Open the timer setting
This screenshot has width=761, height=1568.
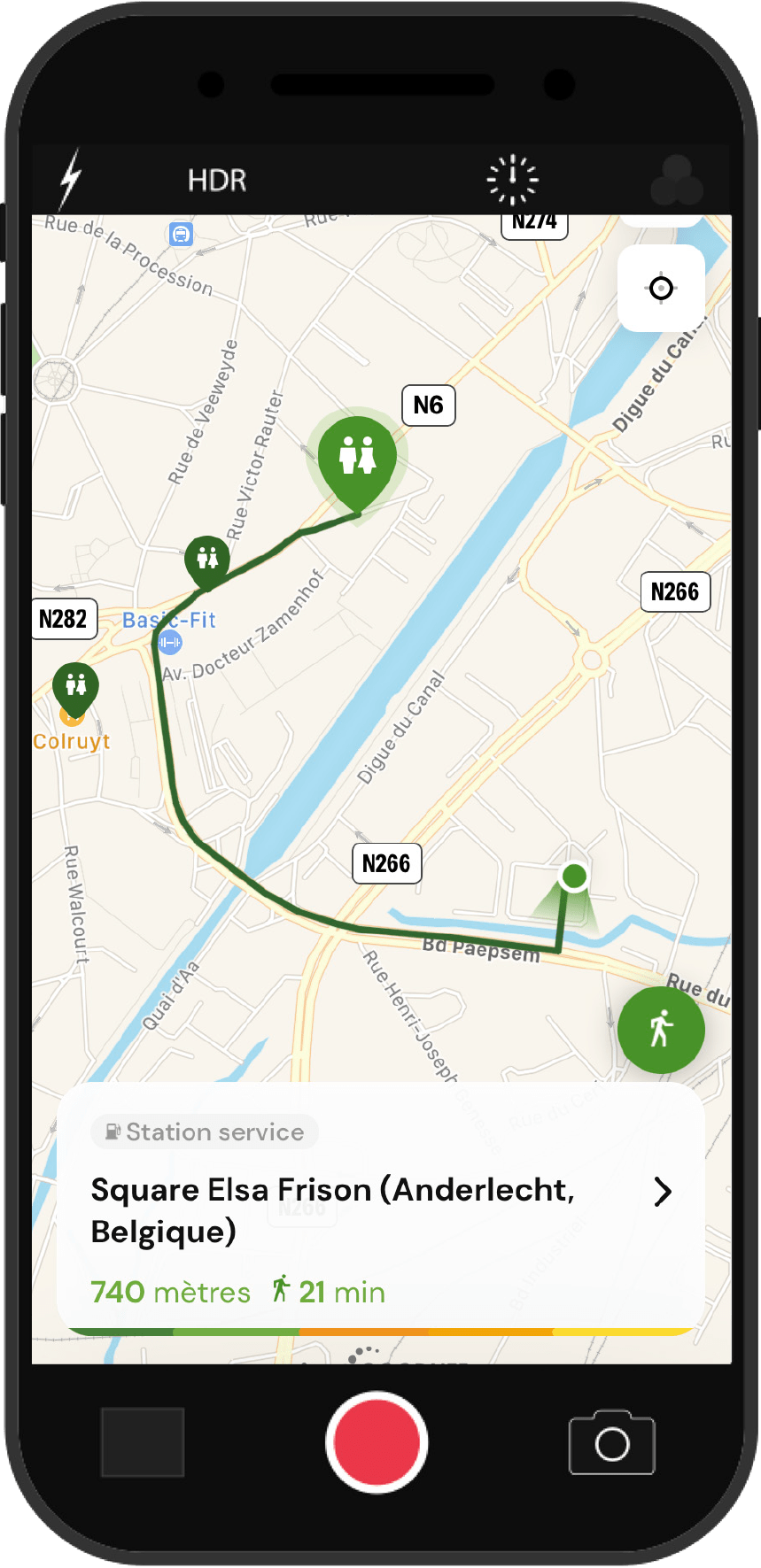(x=512, y=180)
